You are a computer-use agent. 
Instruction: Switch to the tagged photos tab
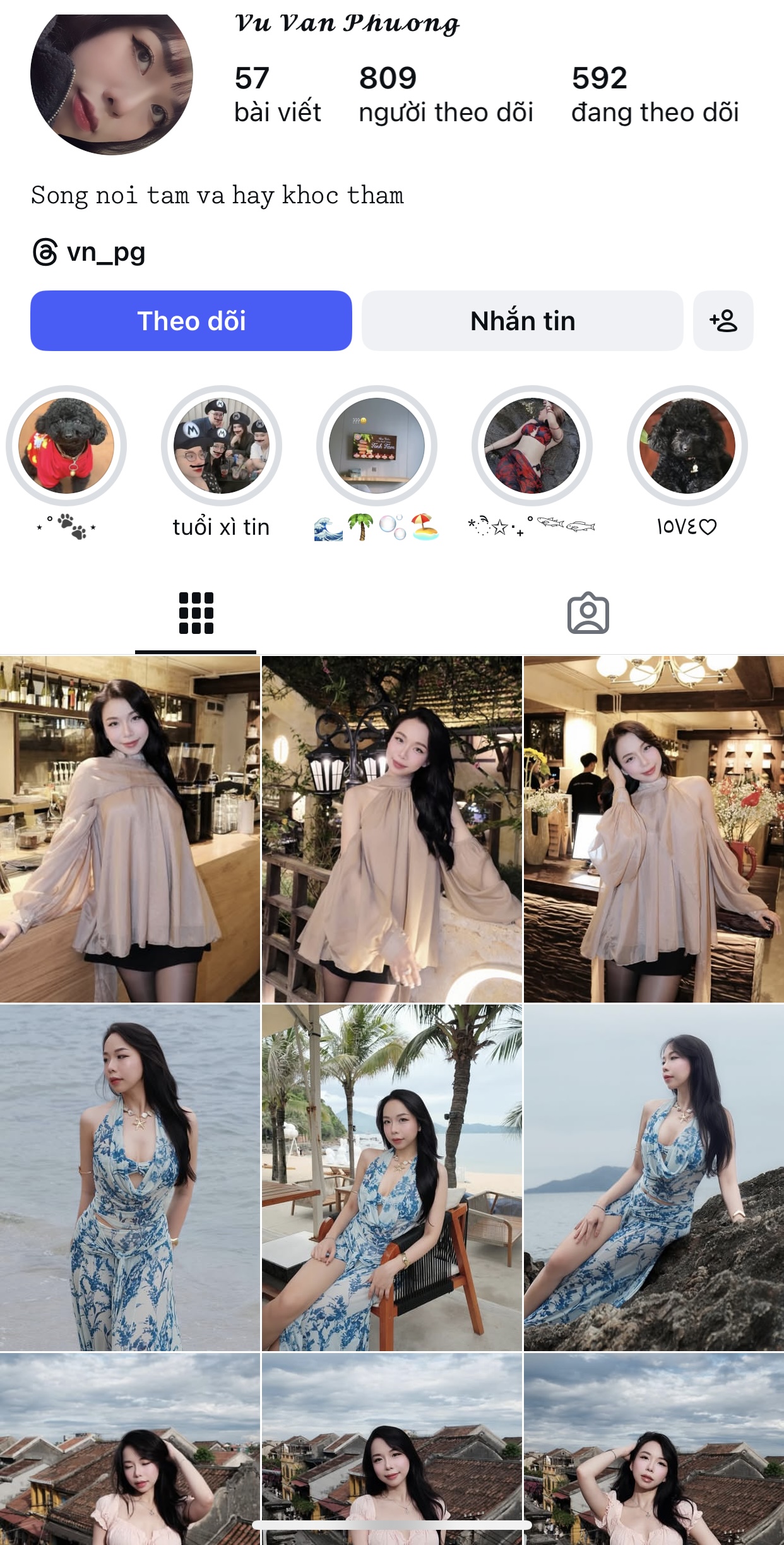point(588,613)
